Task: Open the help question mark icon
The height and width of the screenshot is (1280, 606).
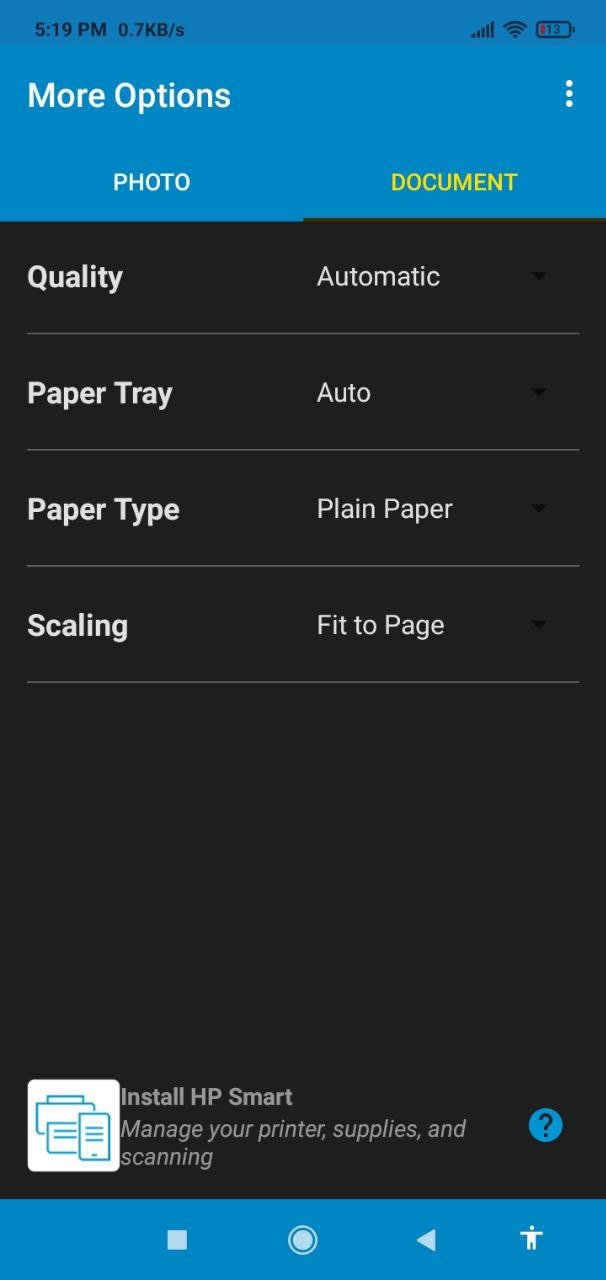Action: [545, 1125]
